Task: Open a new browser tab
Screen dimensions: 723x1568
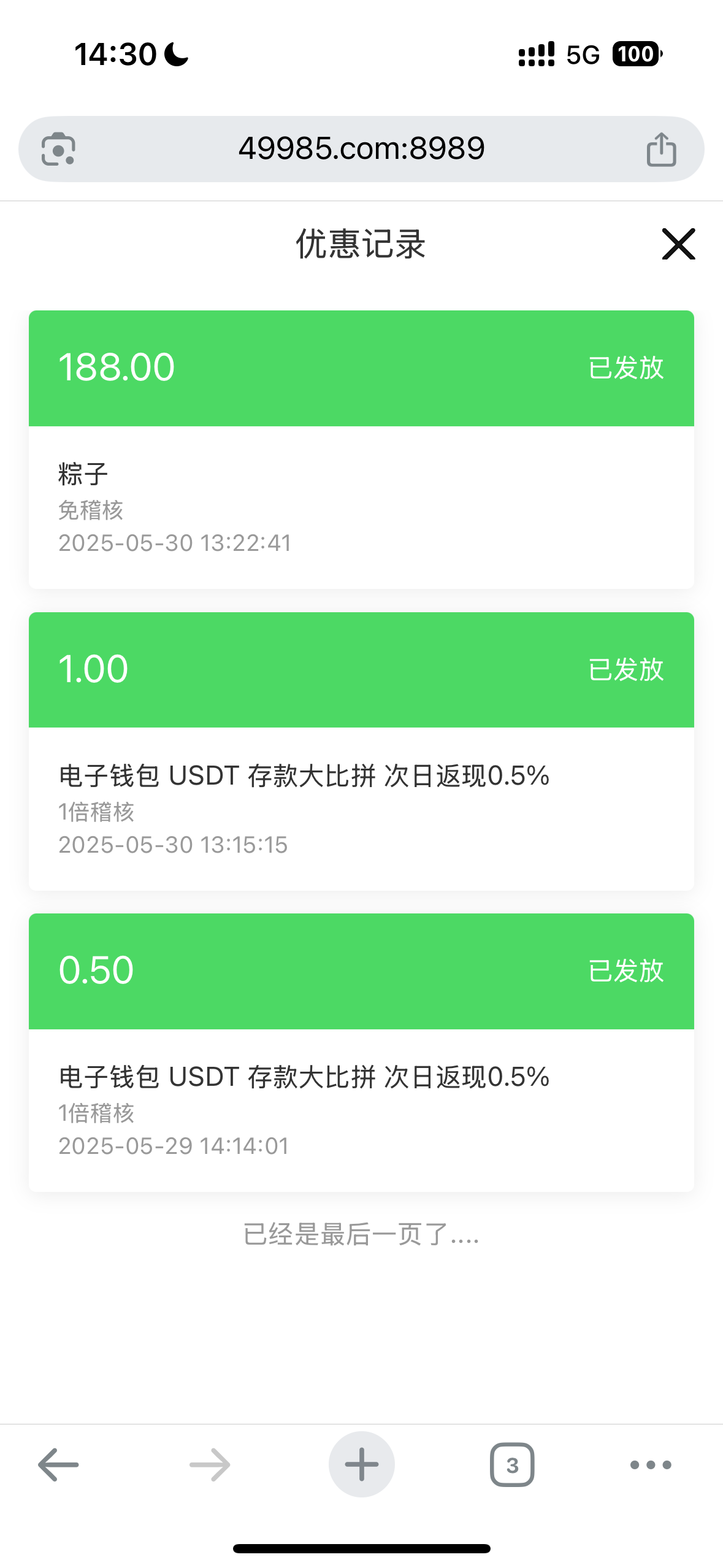Action: [x=361, y=1464]
